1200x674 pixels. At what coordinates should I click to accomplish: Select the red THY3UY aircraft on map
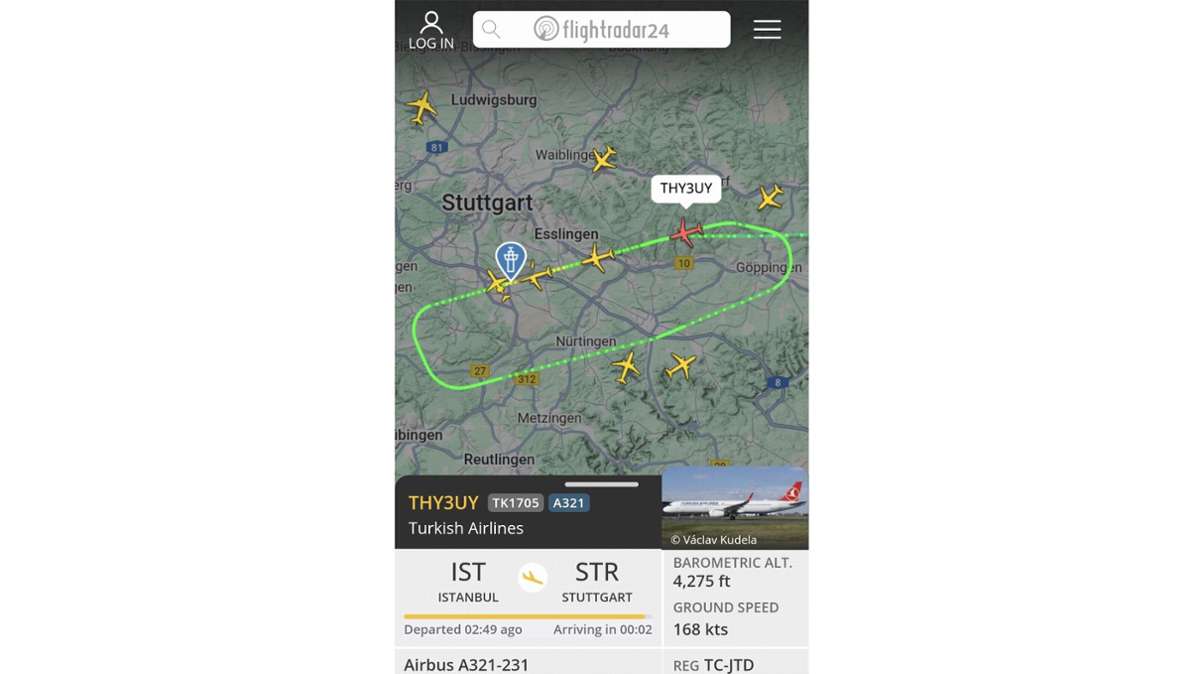(x=686, y=233)
